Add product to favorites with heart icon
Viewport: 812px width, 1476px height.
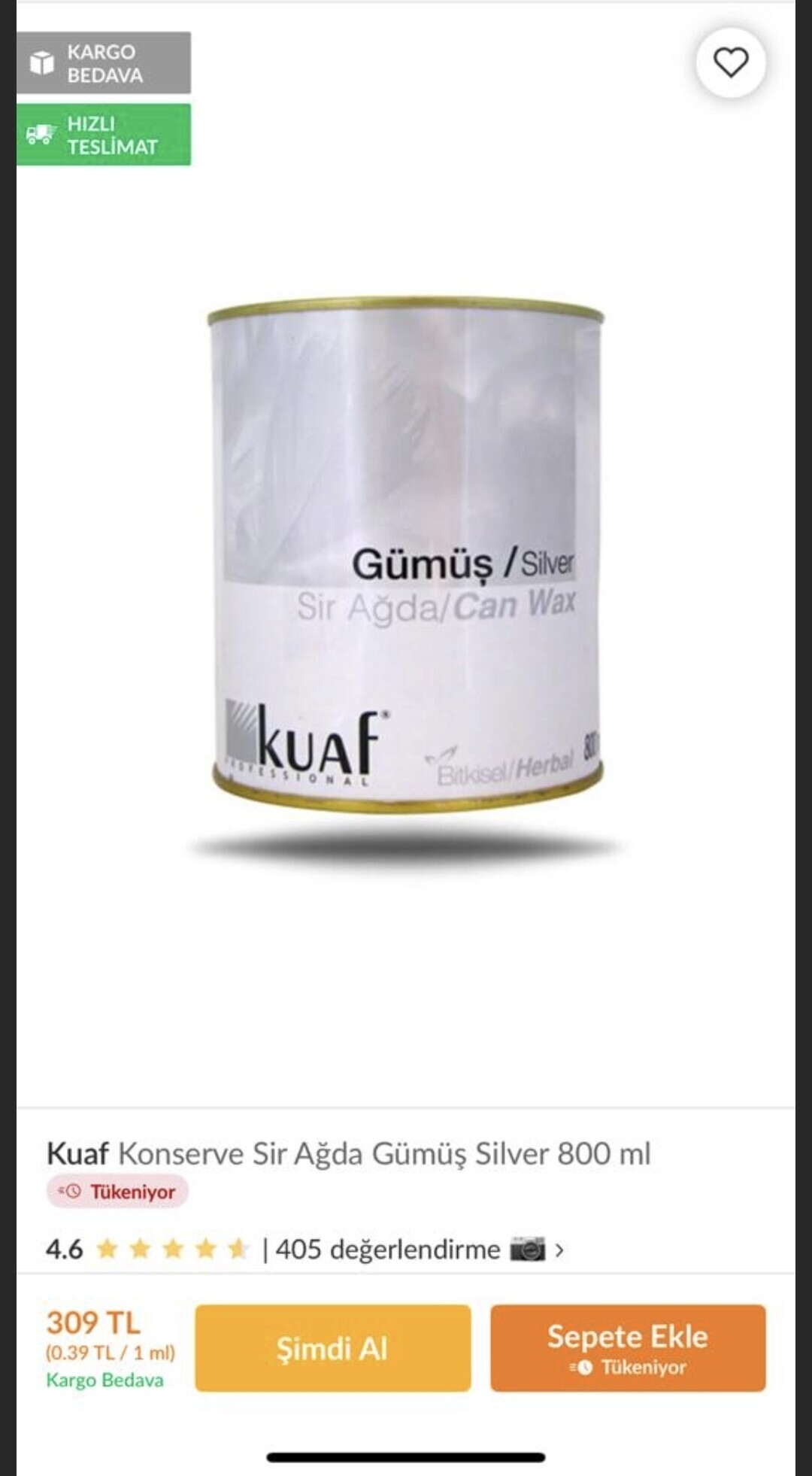(730, 62)
